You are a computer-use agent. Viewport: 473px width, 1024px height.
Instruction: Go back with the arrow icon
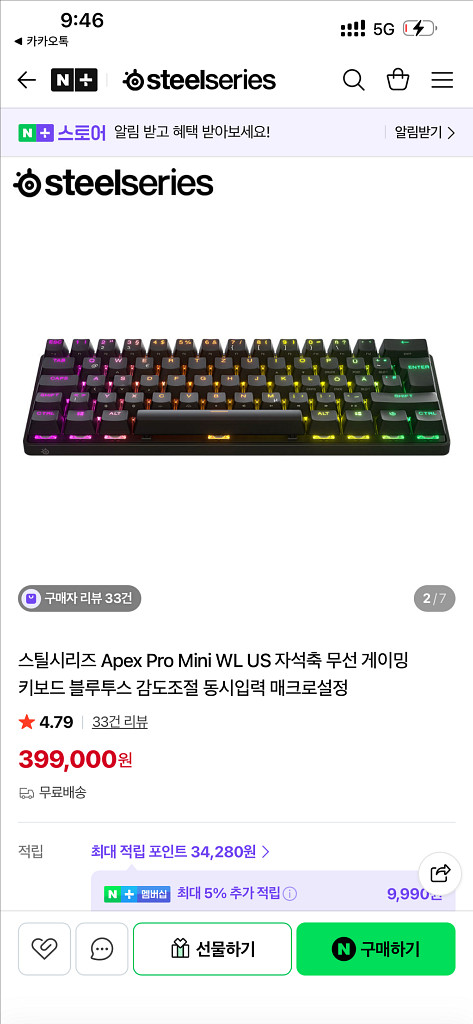coord(27,80)
